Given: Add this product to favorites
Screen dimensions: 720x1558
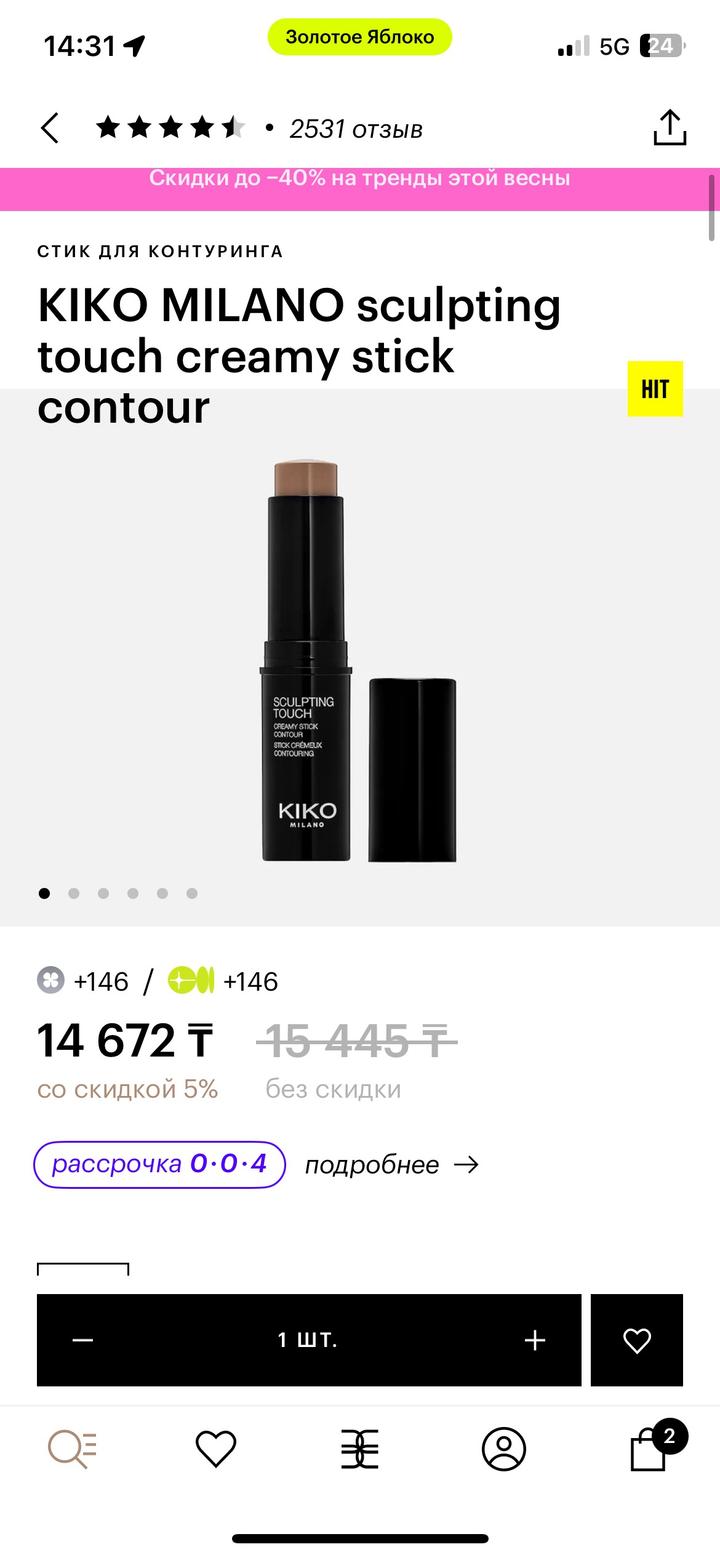Looking at the screenshot, I should tap(637, 1340).
